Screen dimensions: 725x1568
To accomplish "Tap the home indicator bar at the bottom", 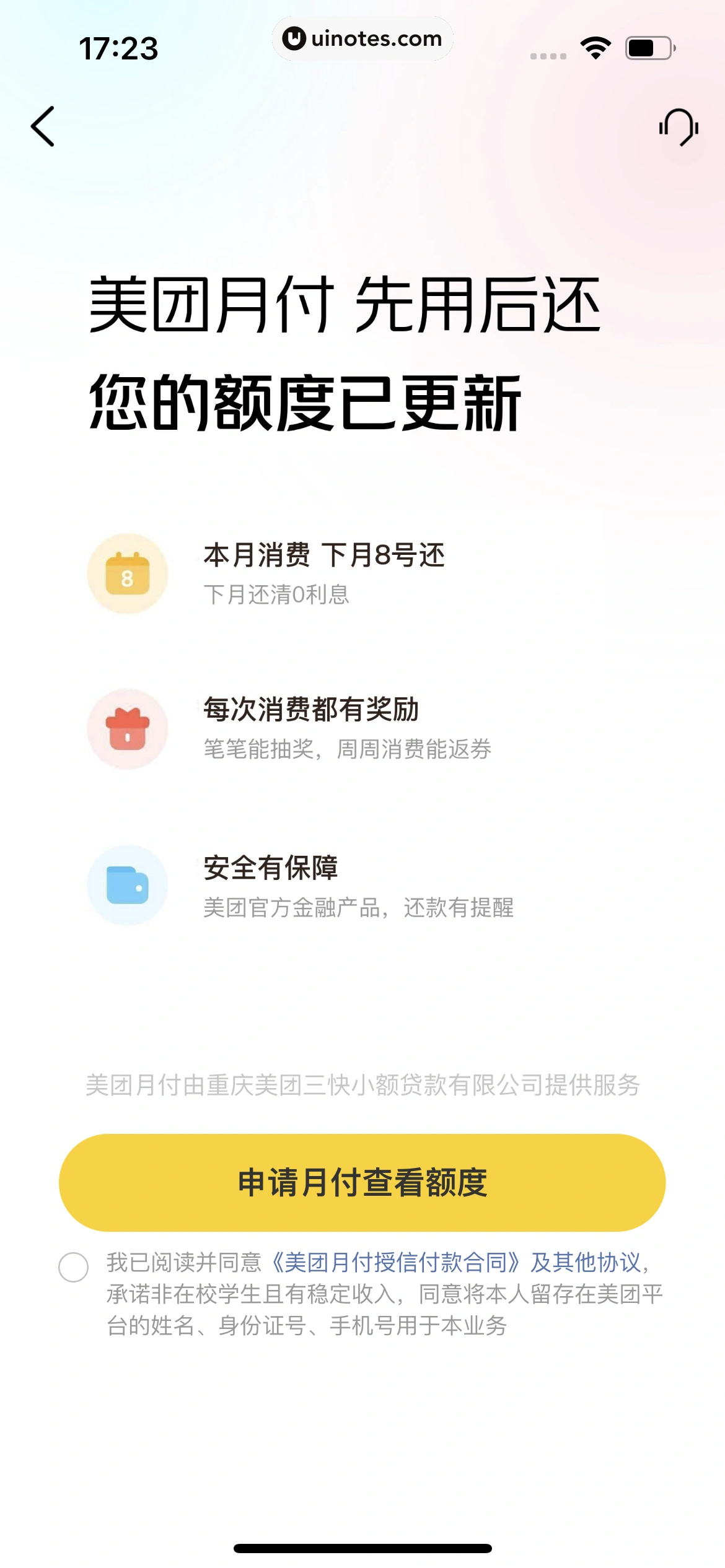I will (x=362, y=1547).
